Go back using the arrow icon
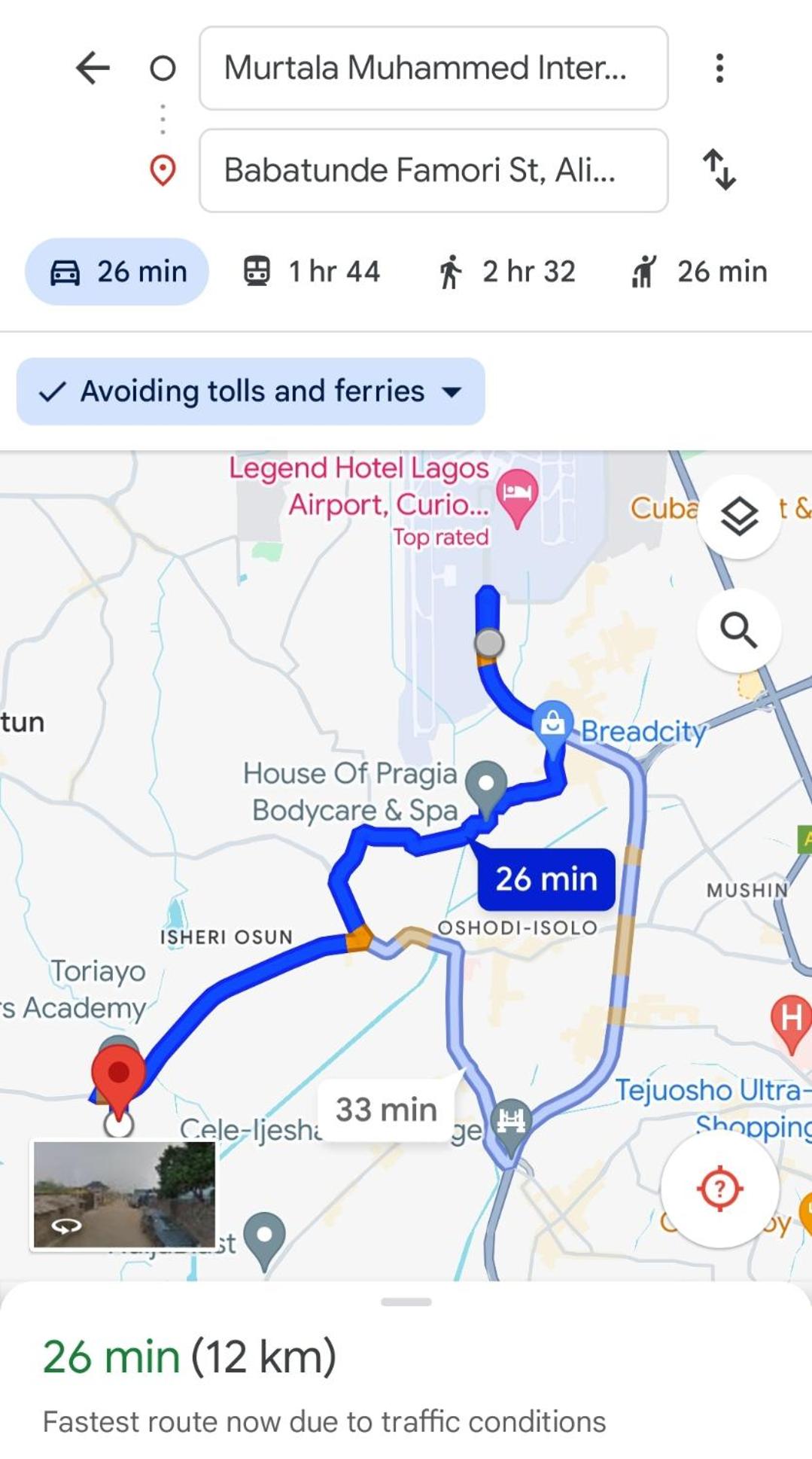Image resolution: width=812 pixels, height=1459 pixels. pyautogui.click(x=93, y=68)
